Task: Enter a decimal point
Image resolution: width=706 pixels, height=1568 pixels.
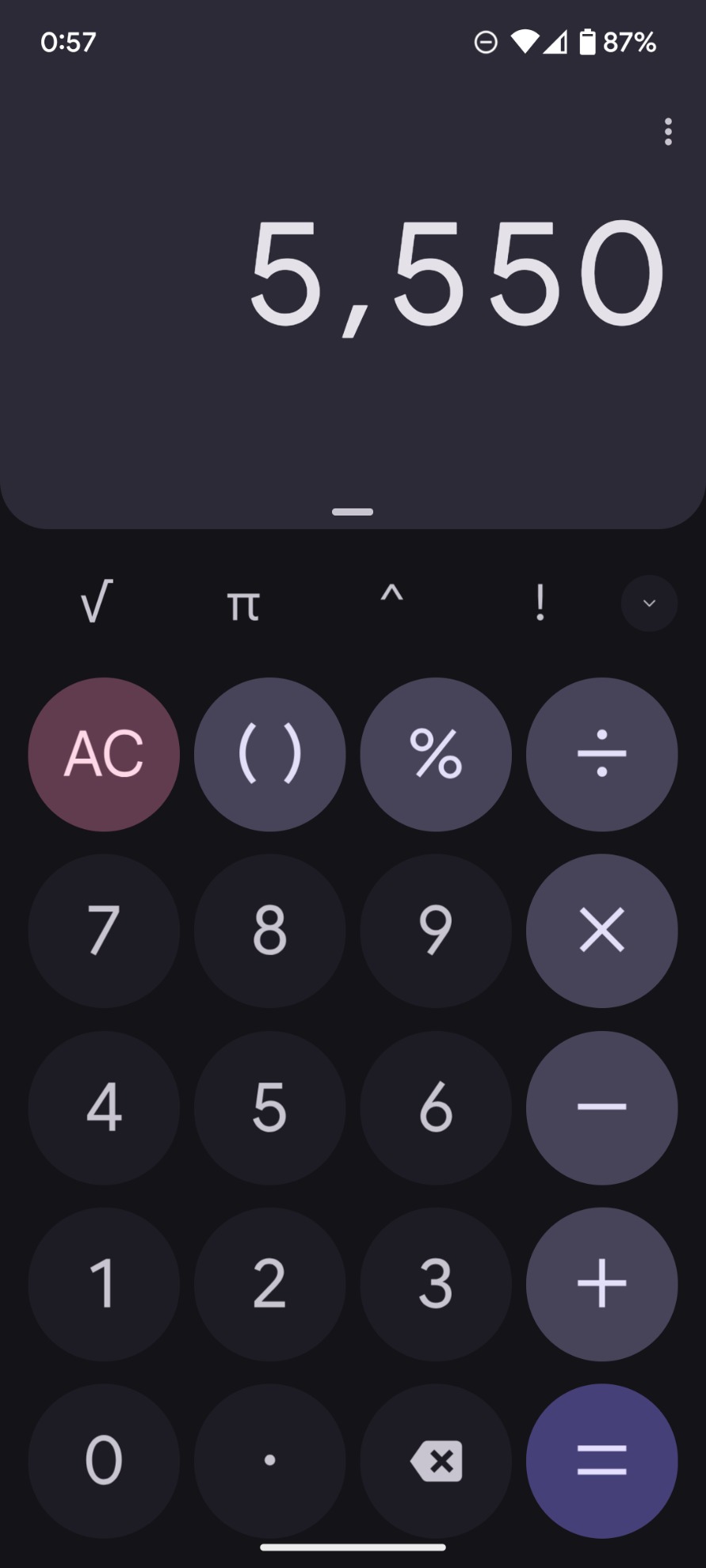Action: coord(269,1460)
